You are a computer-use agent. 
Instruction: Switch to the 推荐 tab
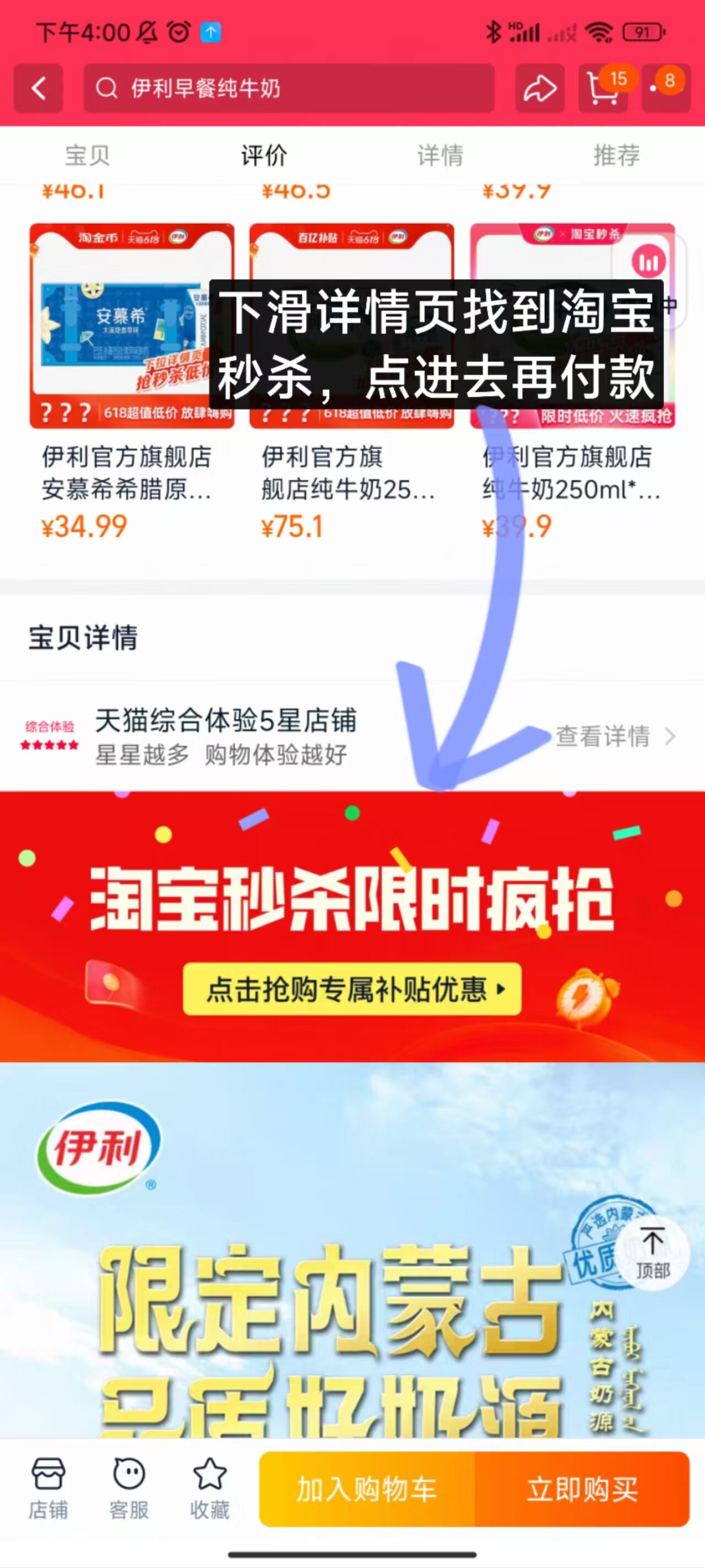(x=616, y=155)
